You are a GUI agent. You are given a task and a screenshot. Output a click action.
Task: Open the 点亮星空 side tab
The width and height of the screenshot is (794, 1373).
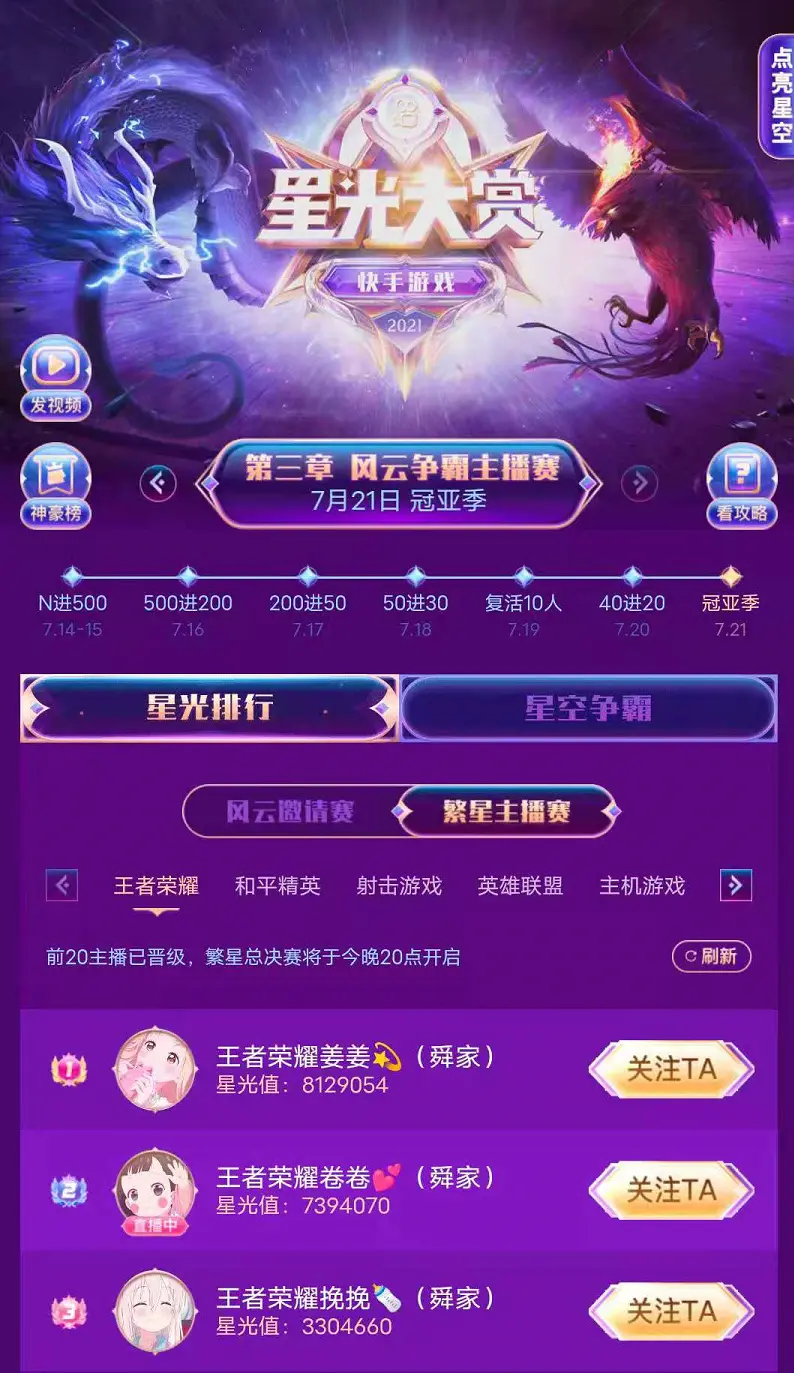(778, 97)
